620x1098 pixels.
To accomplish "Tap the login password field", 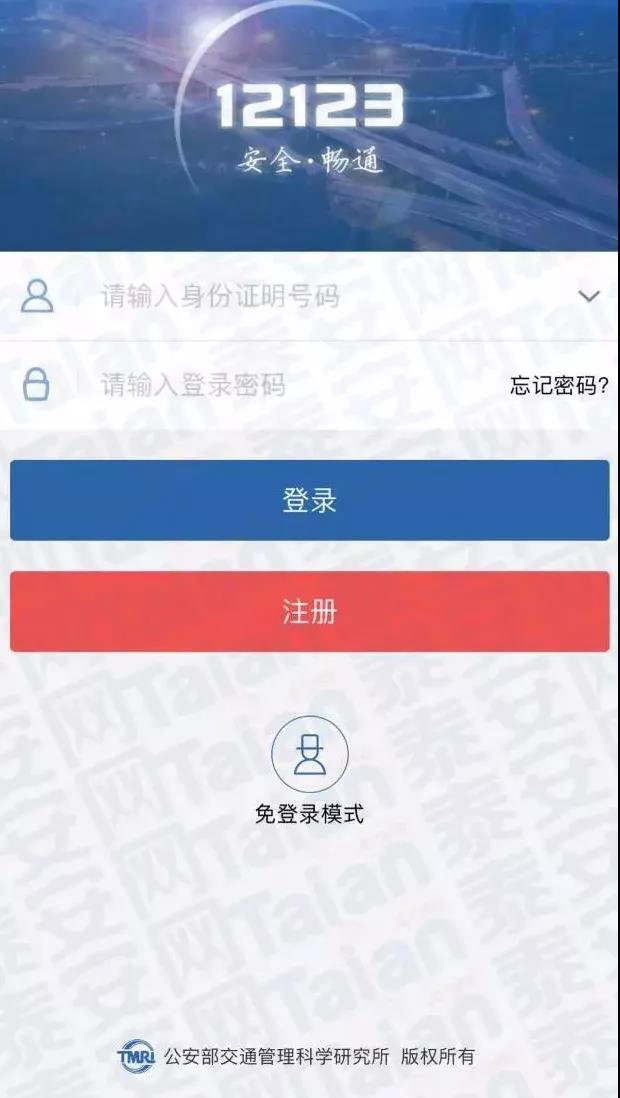I will click(290, 385).
